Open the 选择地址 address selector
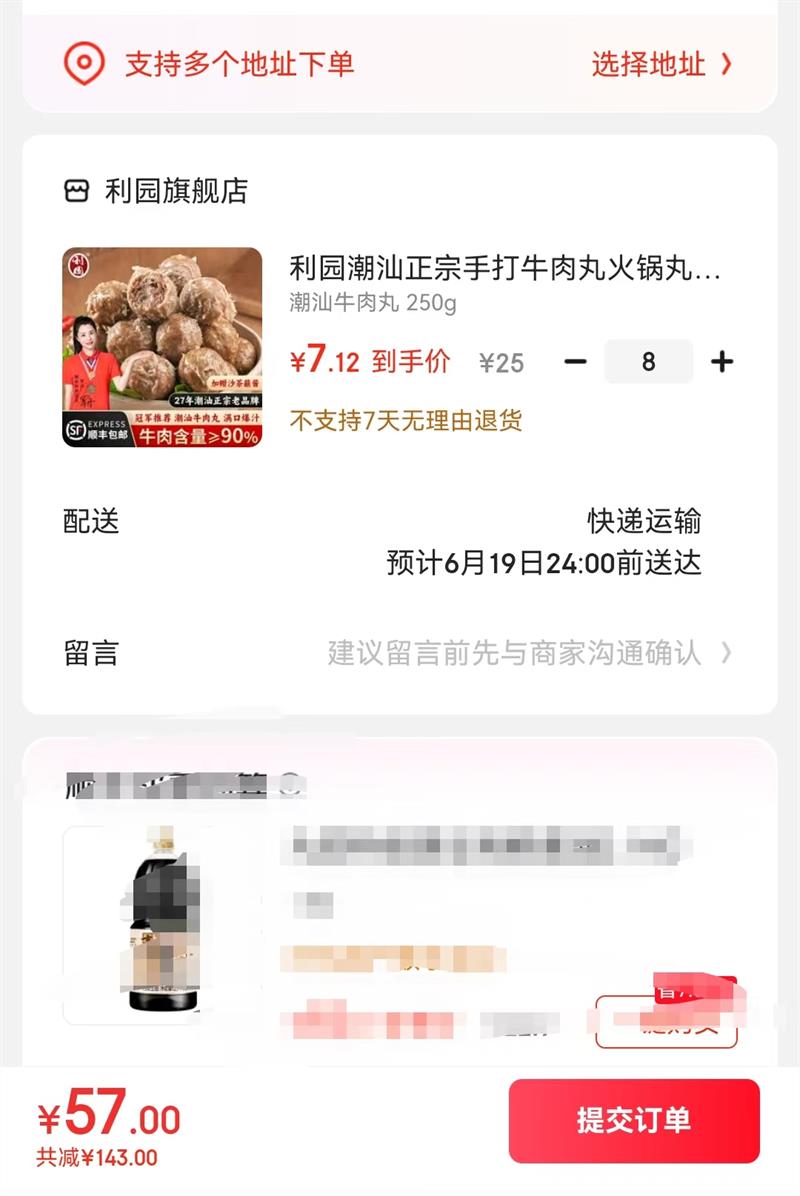This screenshot has width=800, height=1196. tap(660, 64)
